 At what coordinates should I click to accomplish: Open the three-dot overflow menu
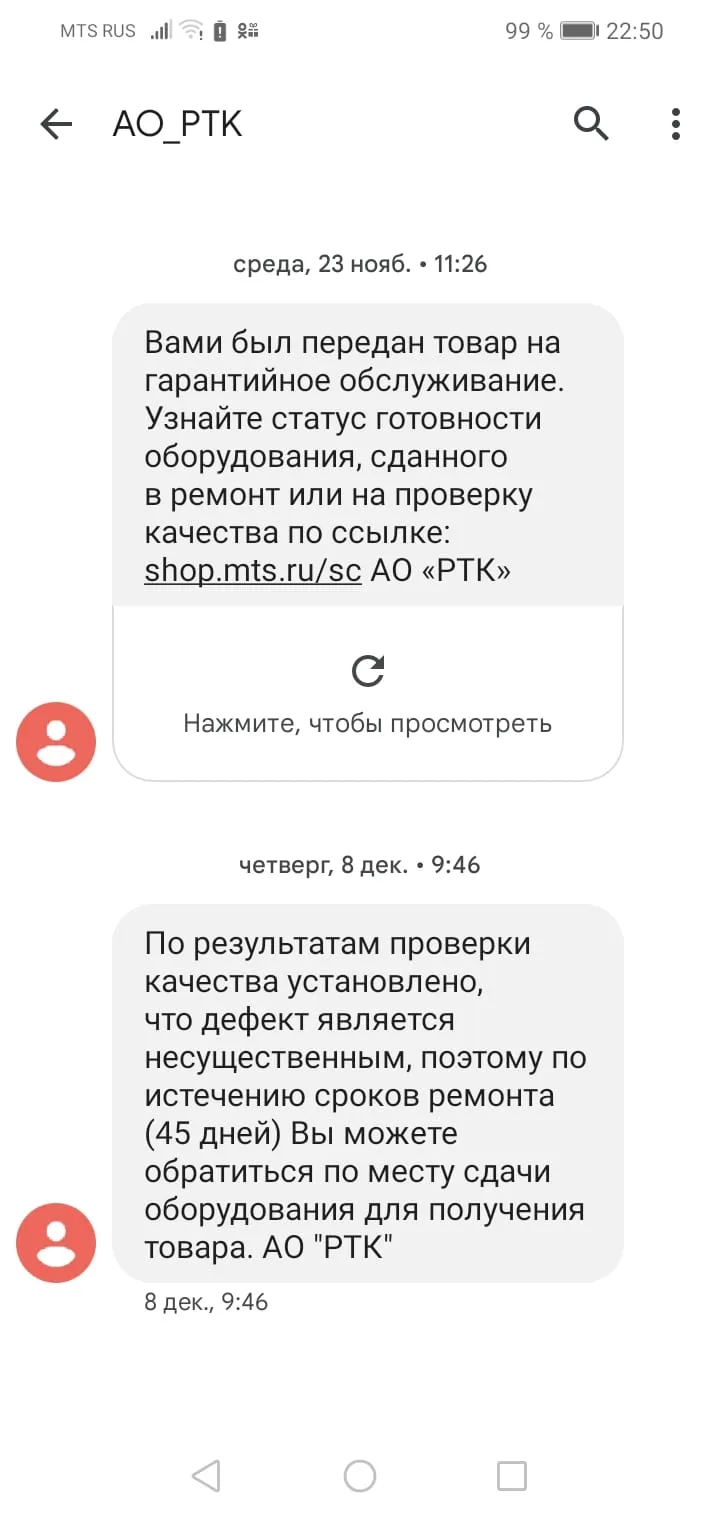pos(676,124)
